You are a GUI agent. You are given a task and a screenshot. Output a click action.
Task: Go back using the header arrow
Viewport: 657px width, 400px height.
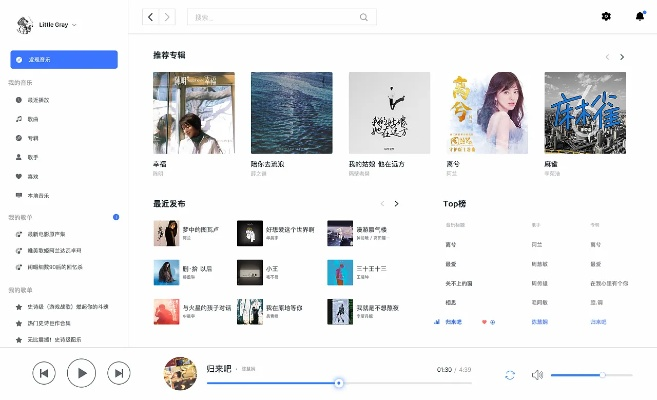pos(151,16)
